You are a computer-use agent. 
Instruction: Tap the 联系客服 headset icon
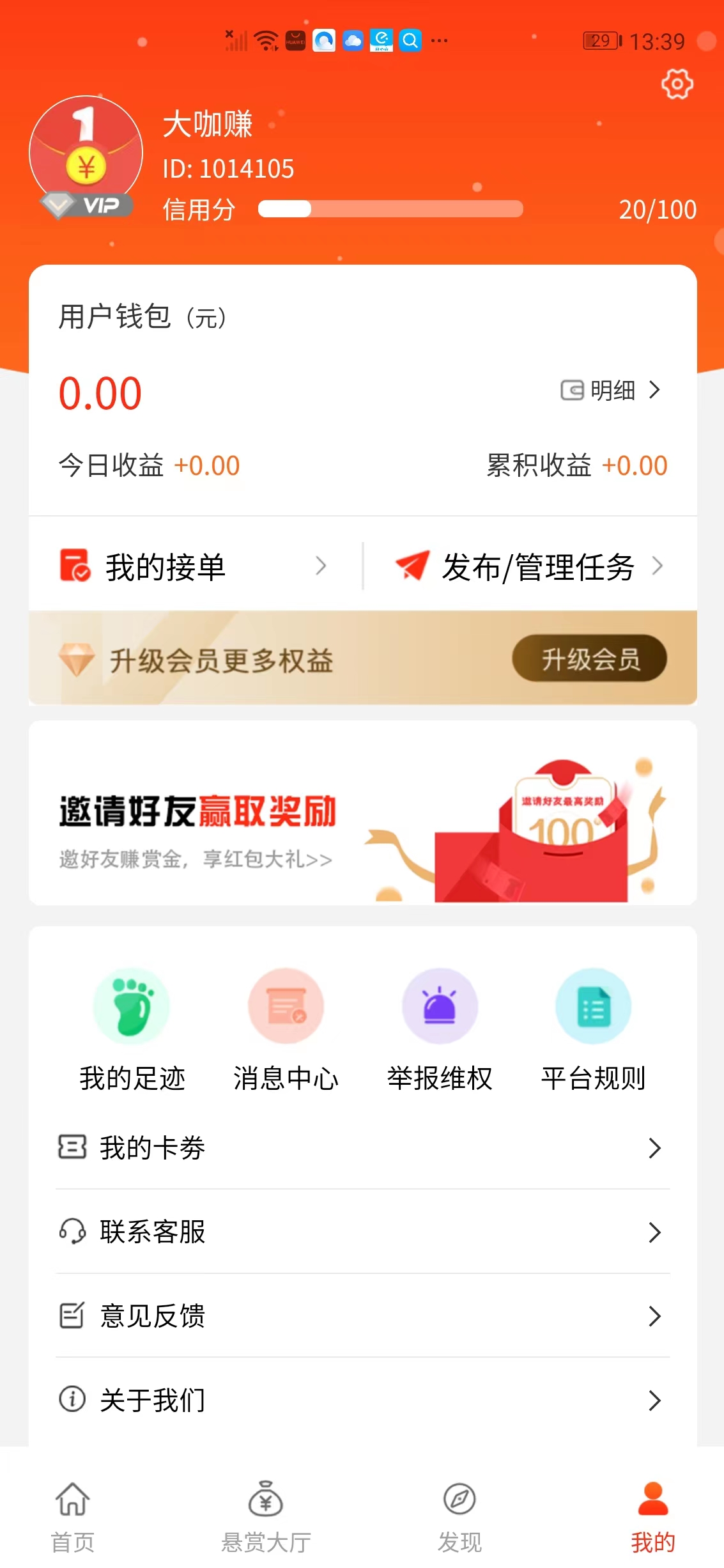(72, 1232)
